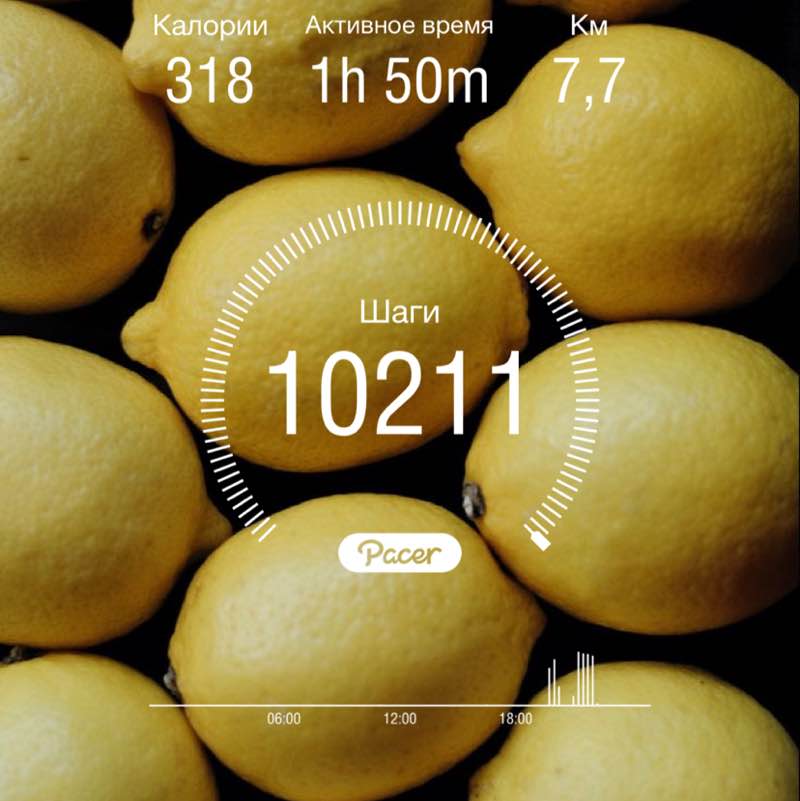This screenshot has width=800, height=801.
Task: Tap the Pacer logo badge
Action: click(400, 549)
